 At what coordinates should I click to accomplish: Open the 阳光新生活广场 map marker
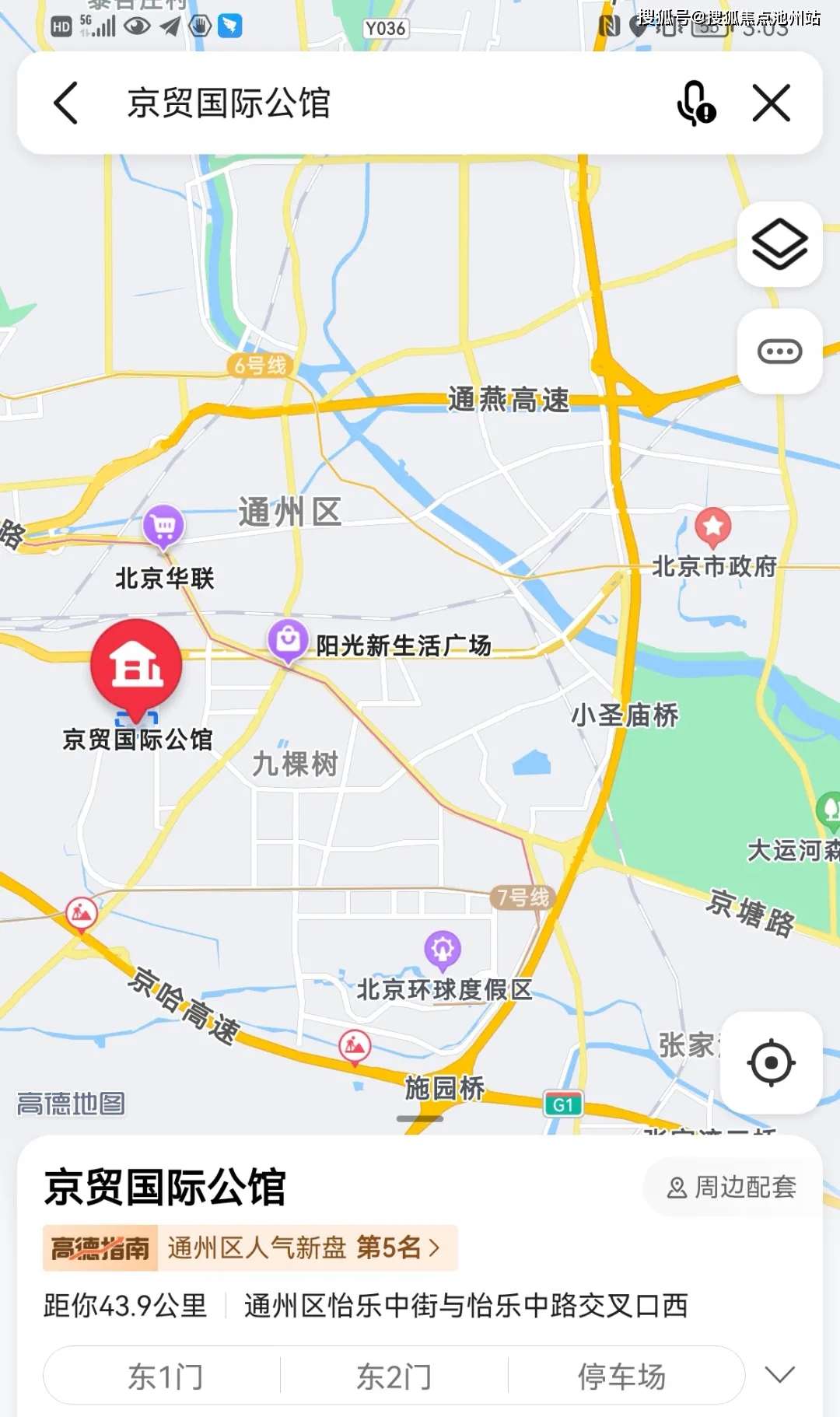tap(289, 641)
